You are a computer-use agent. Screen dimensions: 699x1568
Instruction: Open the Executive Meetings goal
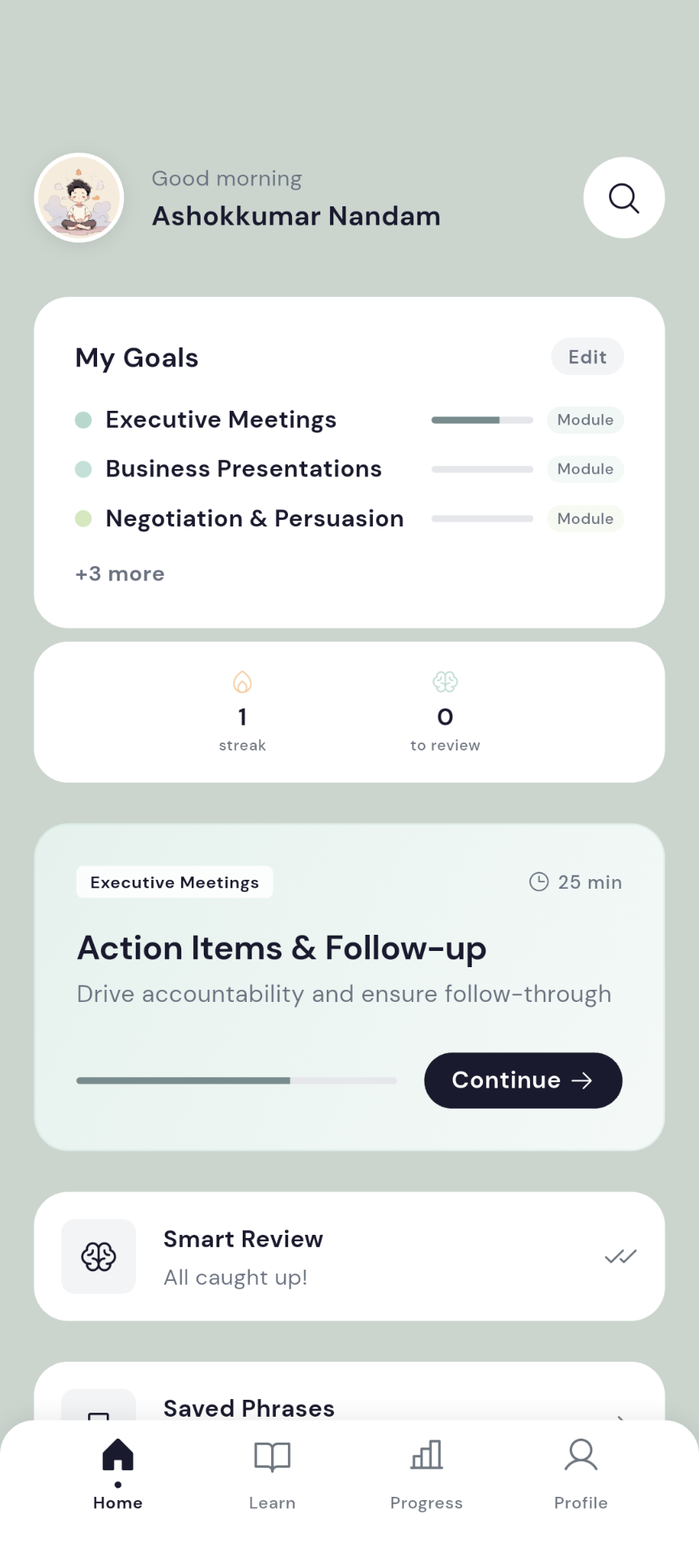[221, 420]
